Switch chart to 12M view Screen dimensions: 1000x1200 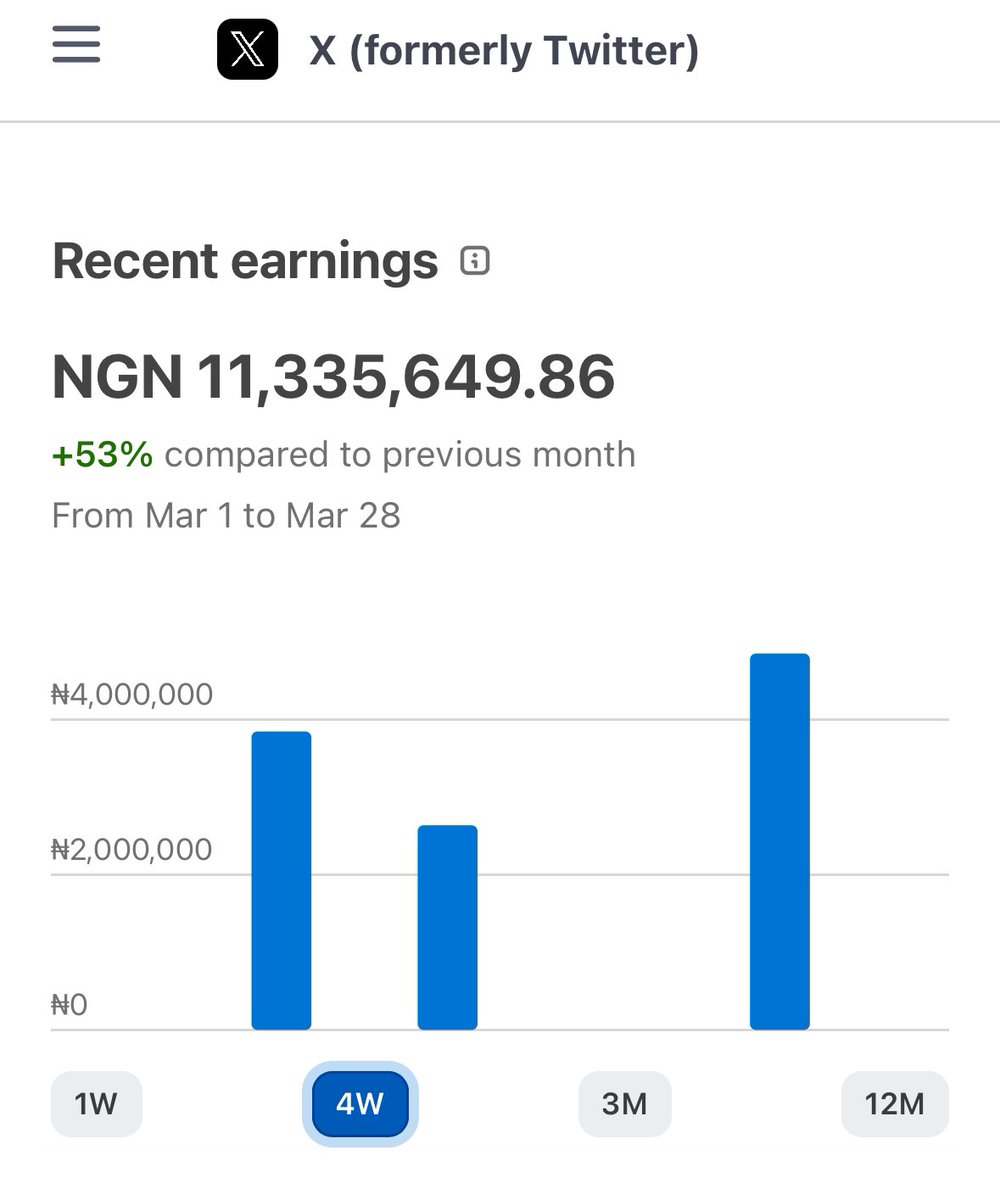point(894,1104)
